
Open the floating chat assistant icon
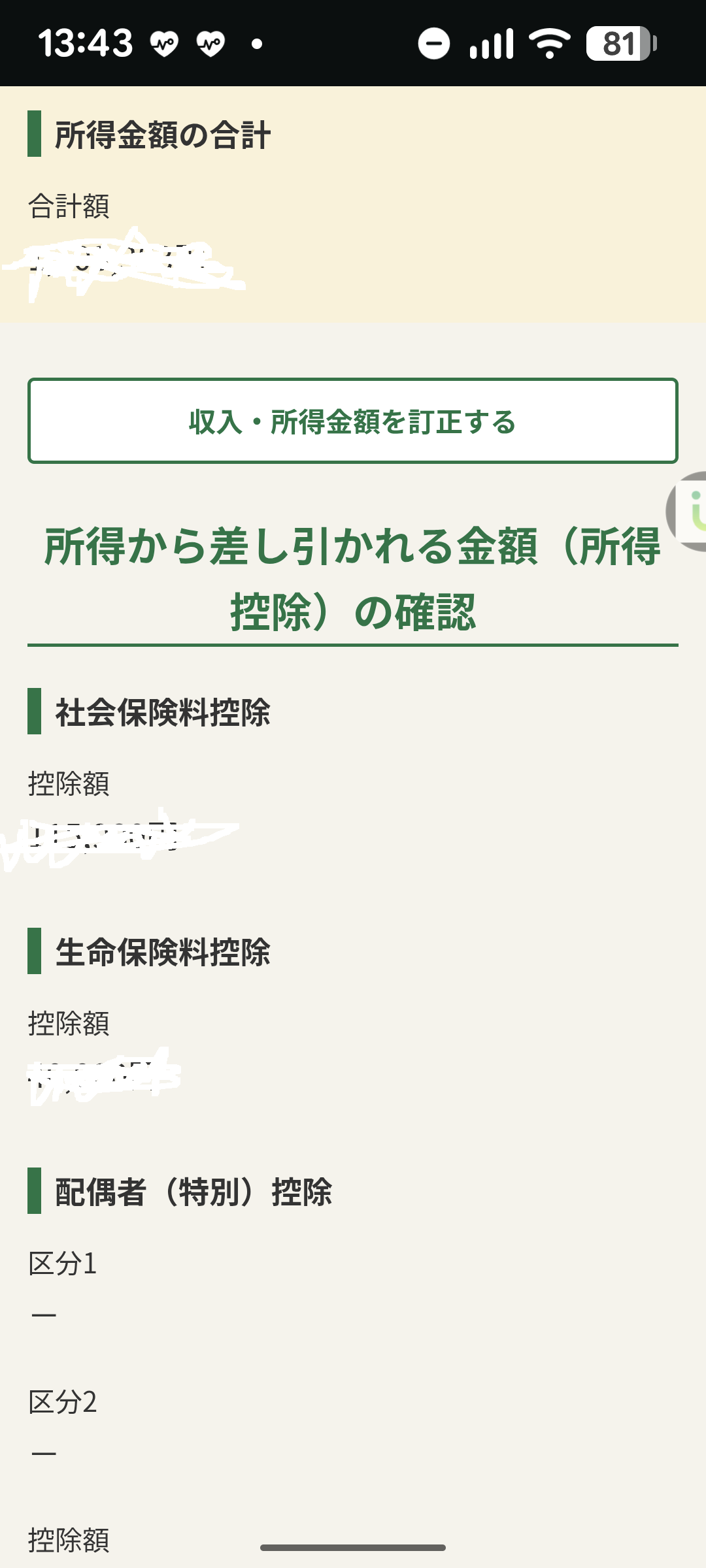(x=690, y=512)
